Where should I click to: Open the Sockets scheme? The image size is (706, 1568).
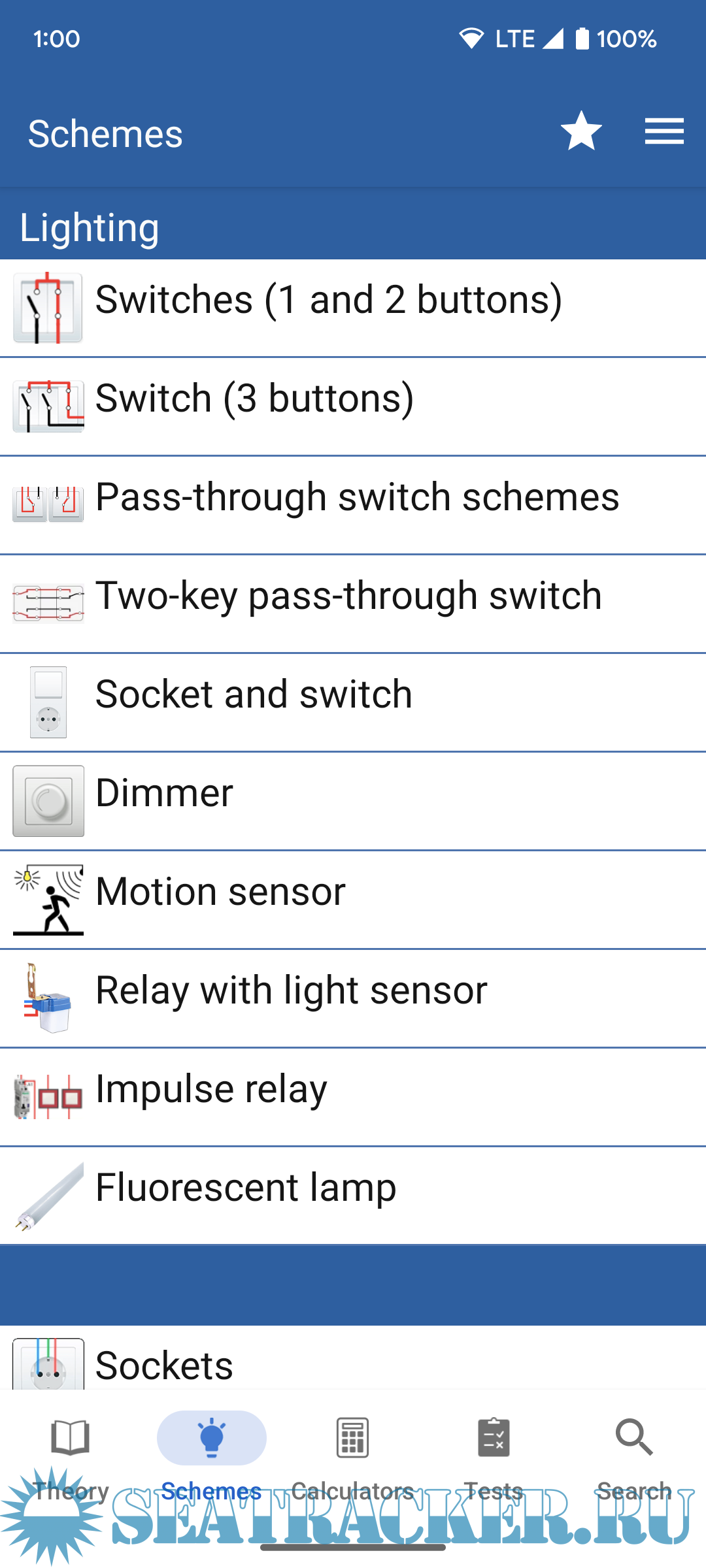[x=353, y=1362]
